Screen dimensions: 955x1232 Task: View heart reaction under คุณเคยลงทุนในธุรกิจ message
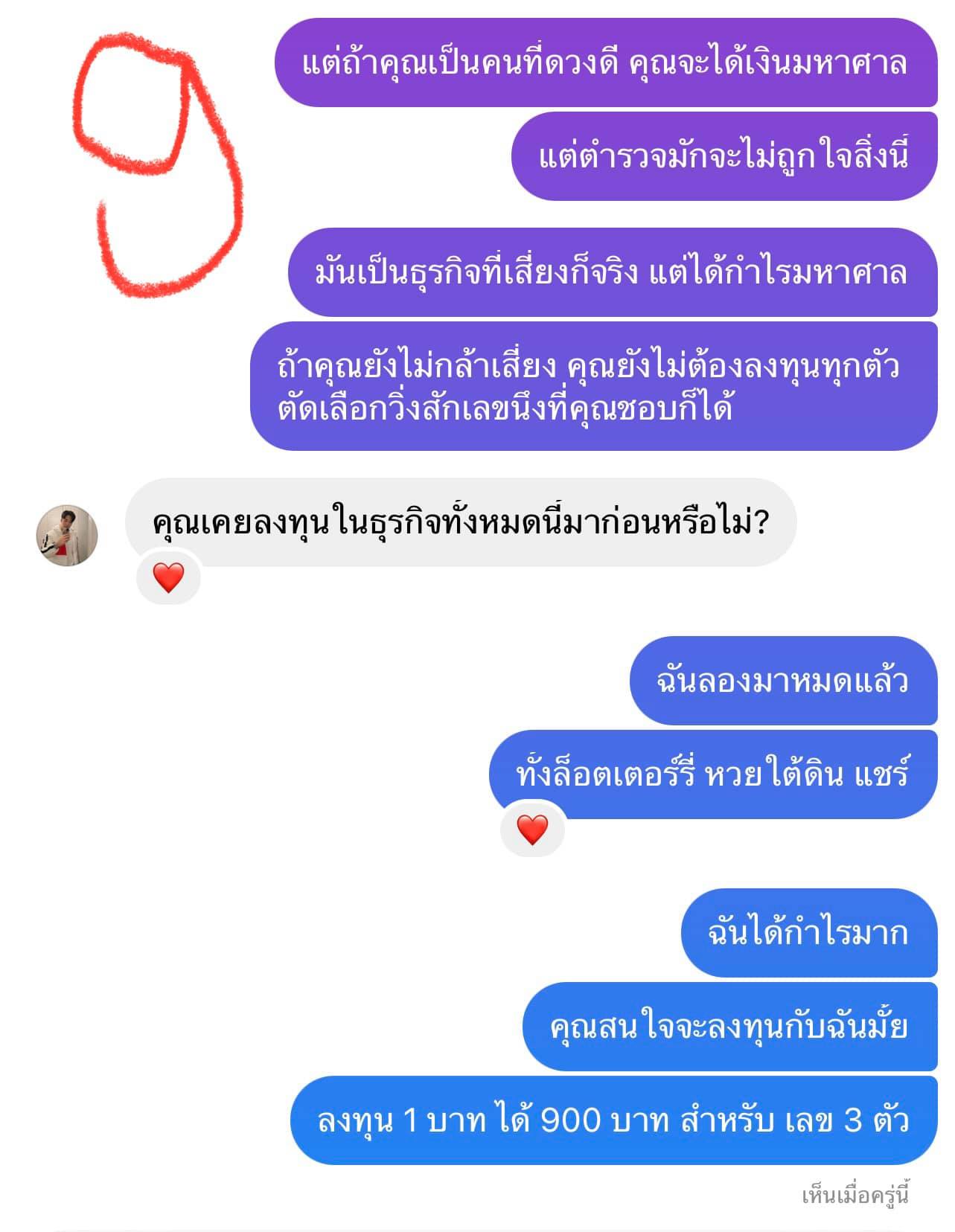(x=168, y=577)
